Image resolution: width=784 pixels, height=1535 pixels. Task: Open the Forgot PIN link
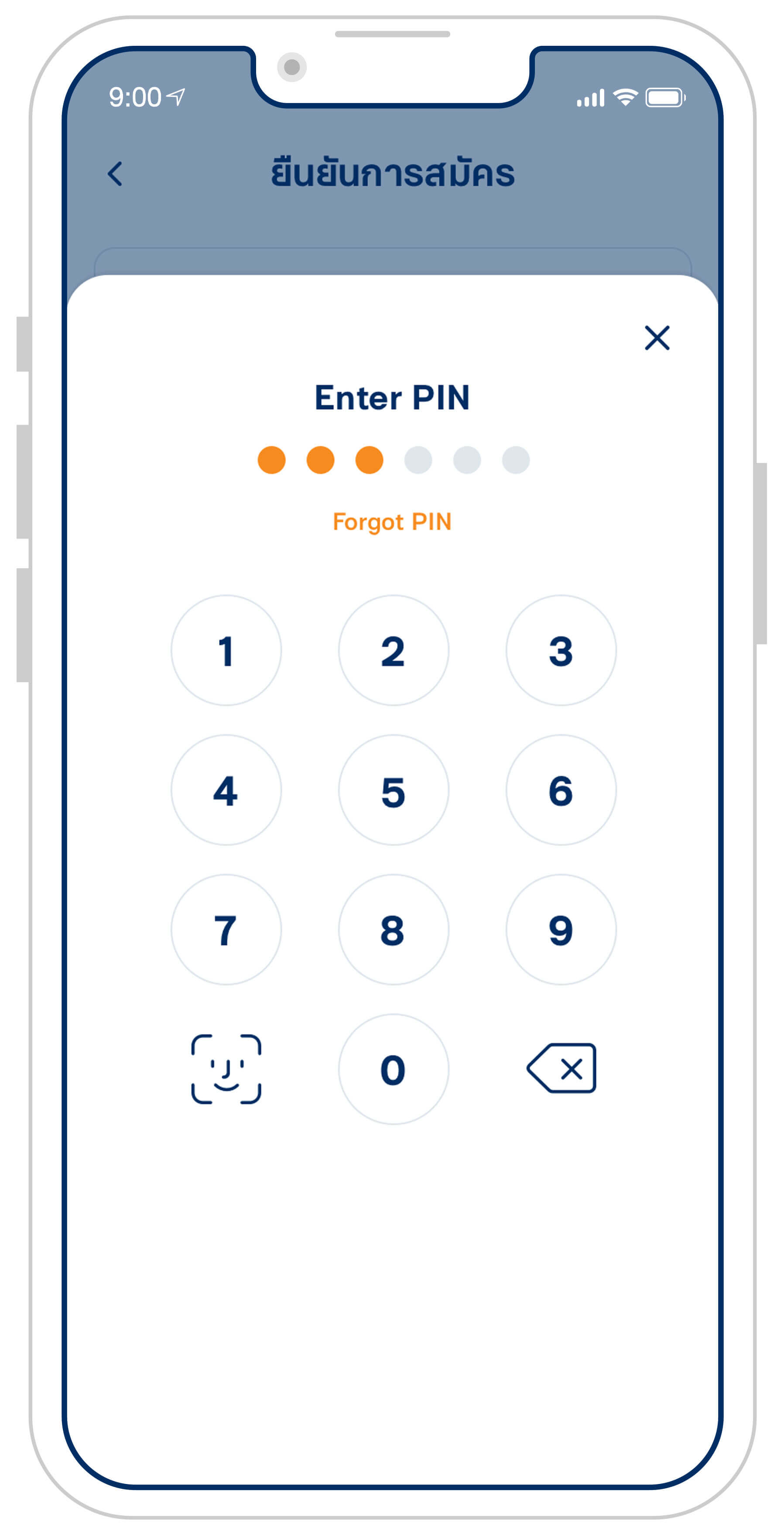pos(392,522)
